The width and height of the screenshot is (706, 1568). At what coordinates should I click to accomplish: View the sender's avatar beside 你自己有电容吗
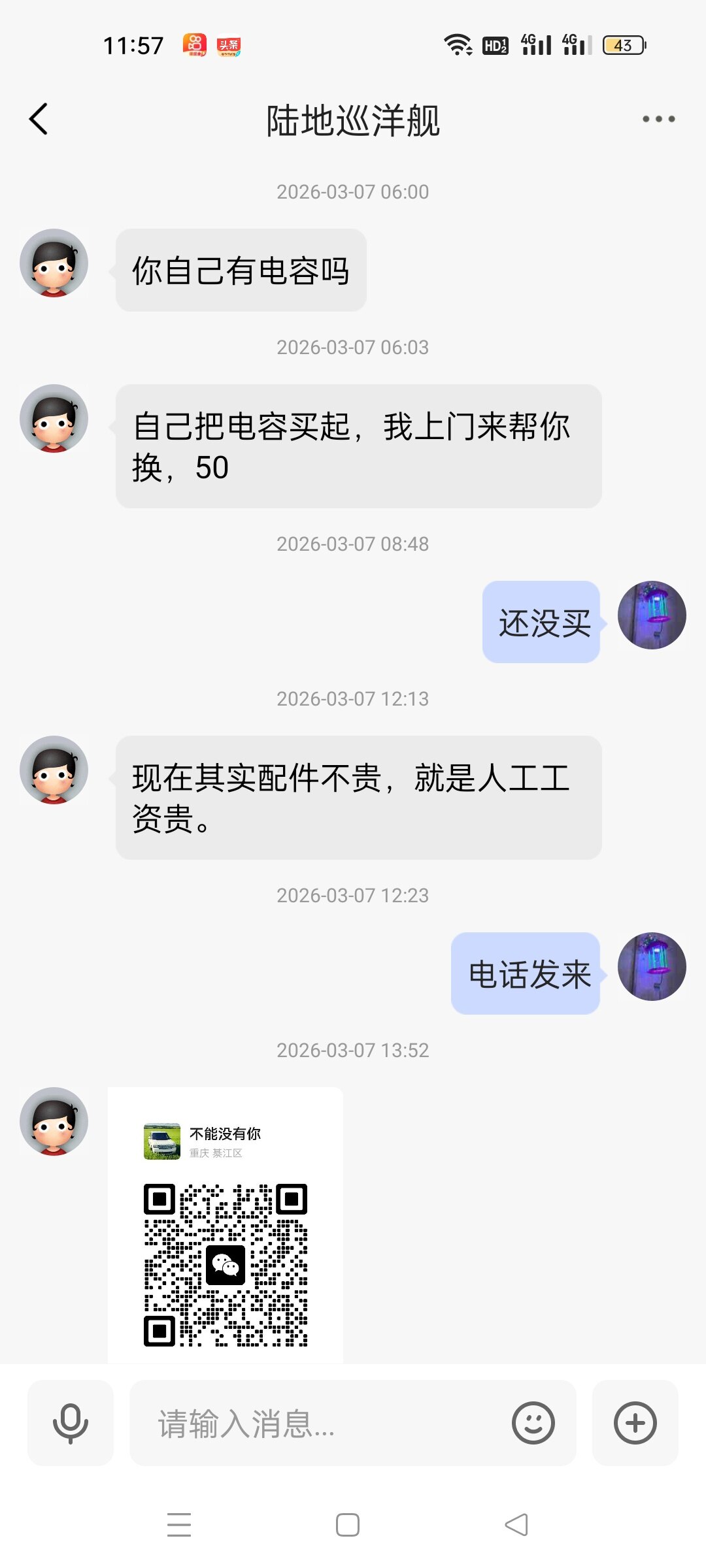(x=54, y=263)
